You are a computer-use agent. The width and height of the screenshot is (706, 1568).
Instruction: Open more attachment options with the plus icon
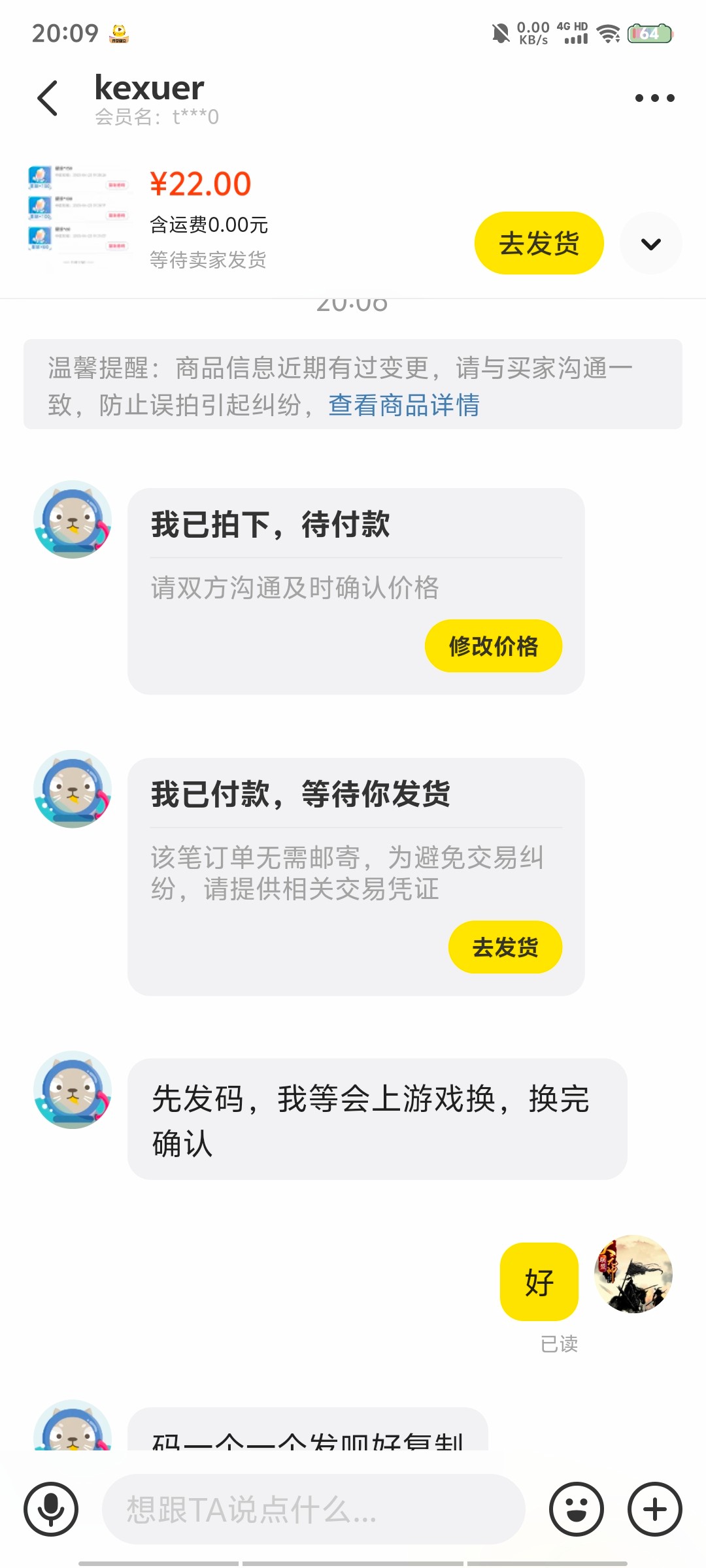pos(654,1509)
